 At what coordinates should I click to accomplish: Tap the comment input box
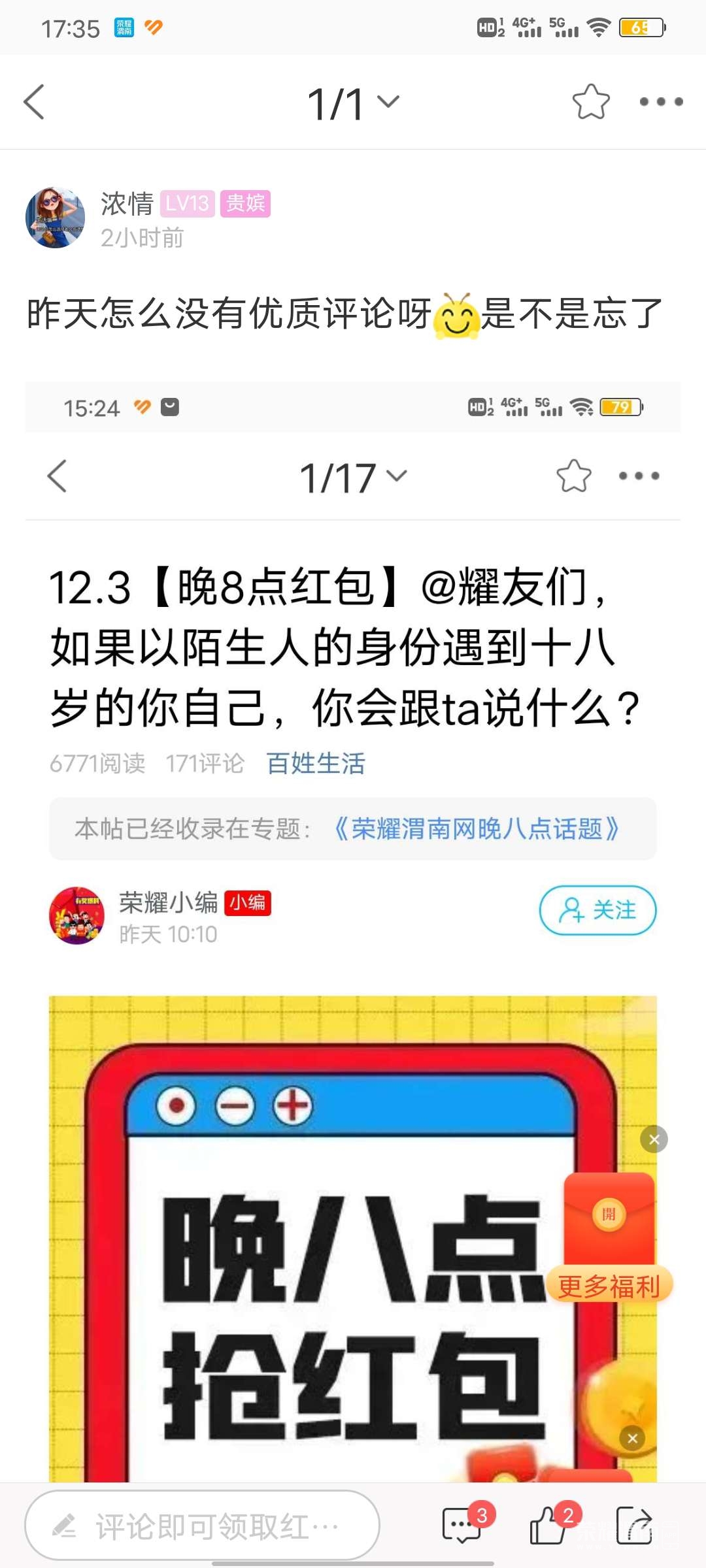click(x=203, y=1525)
